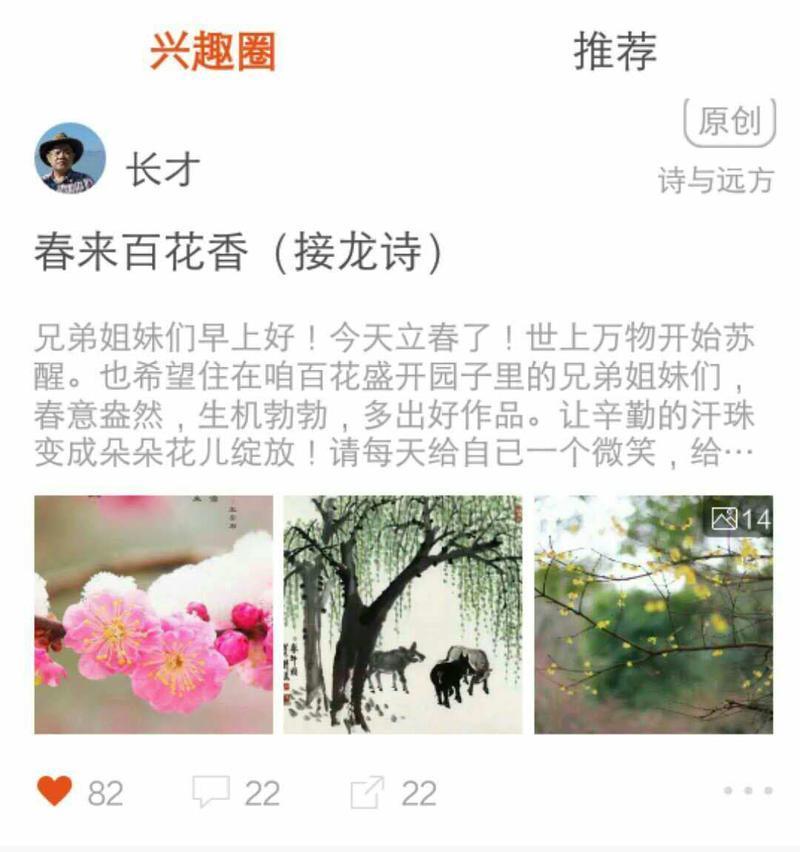The image size is (800, 852).
Task: View the yellow blossom photo marked 14
Action: [653, 615]
